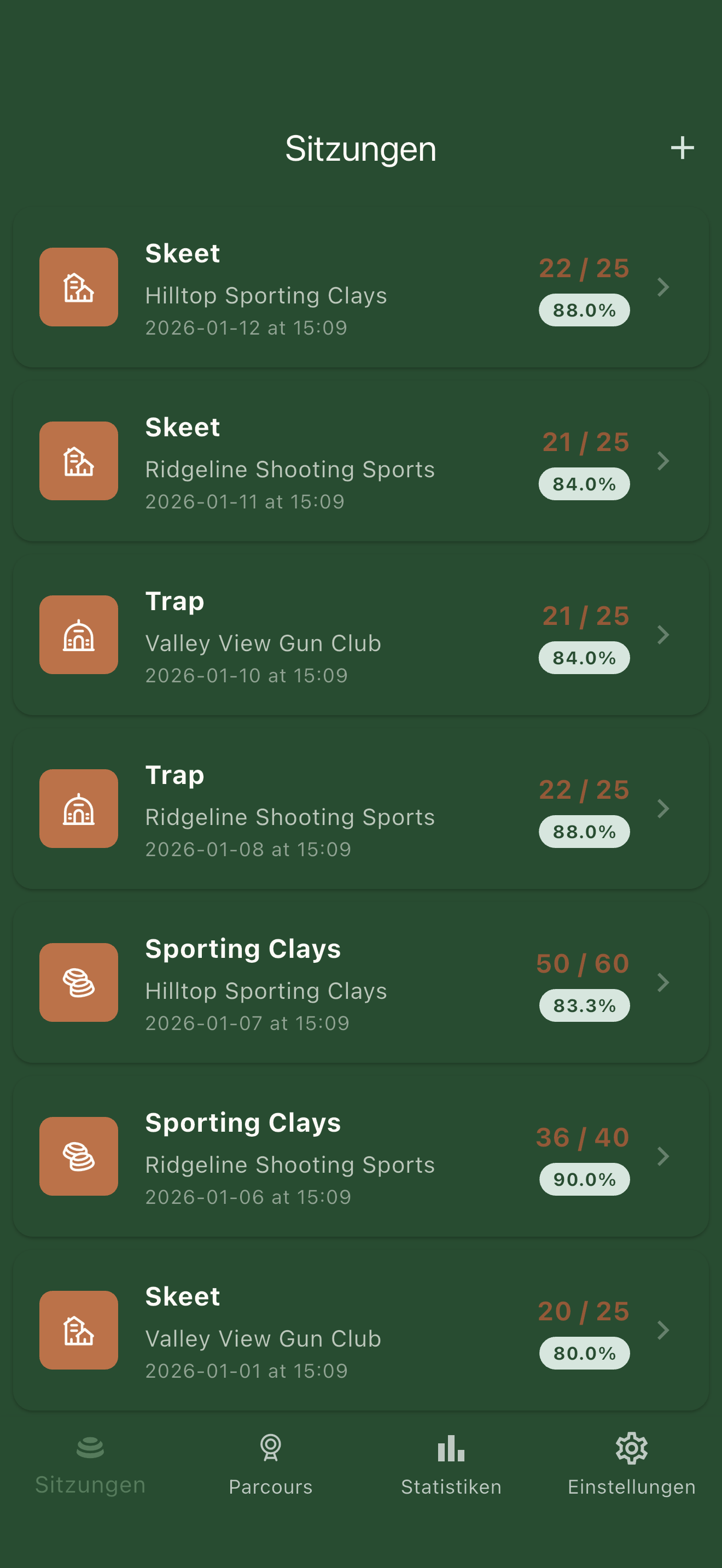Image resolution: width=722 pixels, height=1568 pixels.
Task: Add a new session with the plus icon
Action: [x=682, y=148]
